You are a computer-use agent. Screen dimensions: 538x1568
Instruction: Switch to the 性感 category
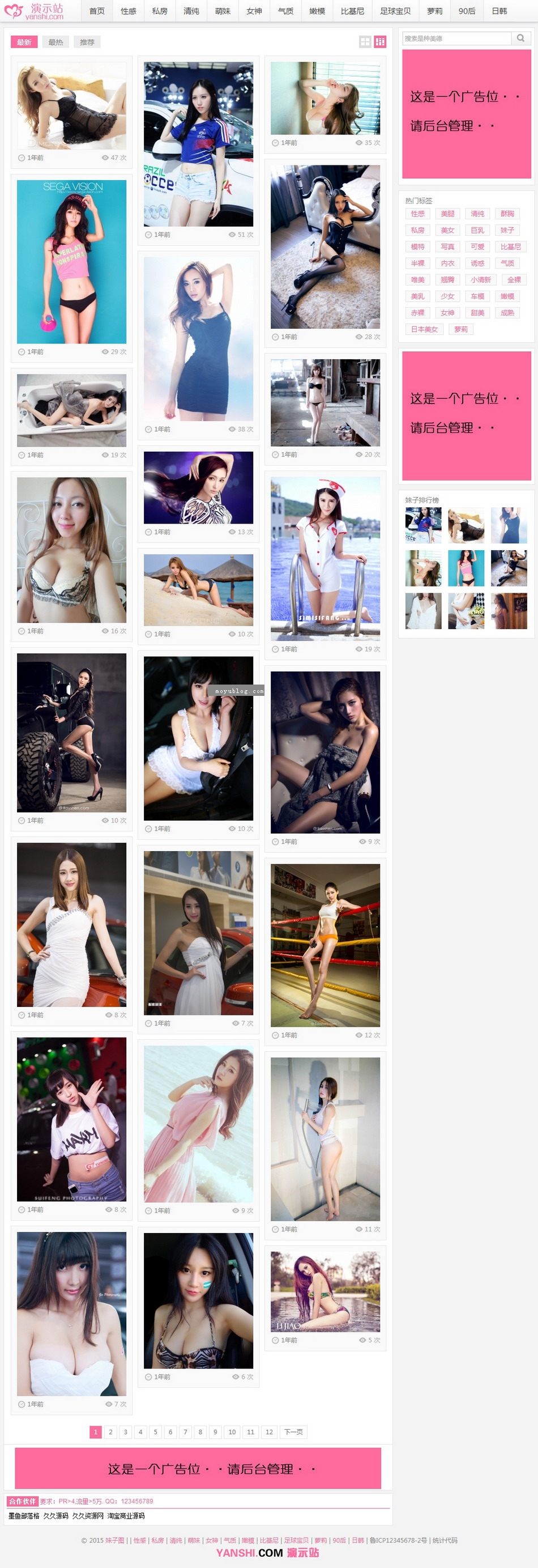pos(129,11)
